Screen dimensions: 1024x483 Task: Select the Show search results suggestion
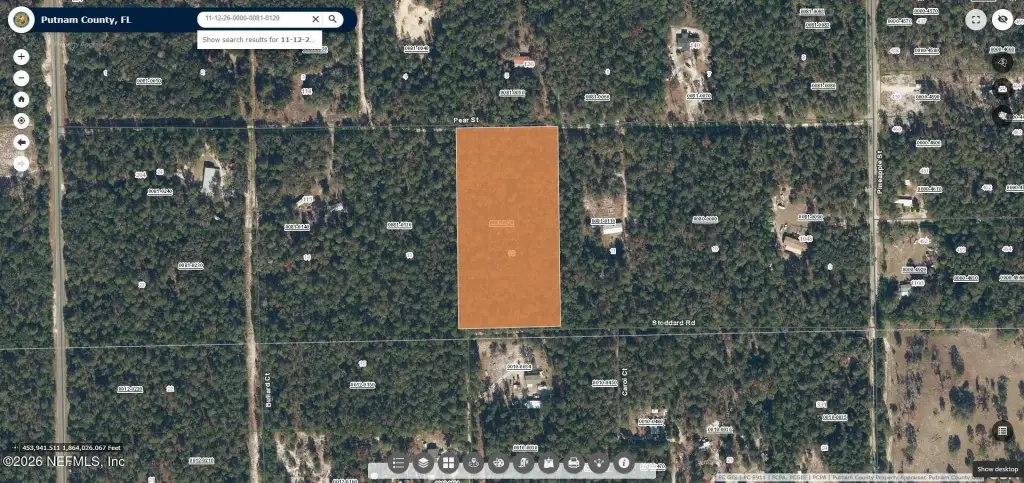(x=260, y=40)
